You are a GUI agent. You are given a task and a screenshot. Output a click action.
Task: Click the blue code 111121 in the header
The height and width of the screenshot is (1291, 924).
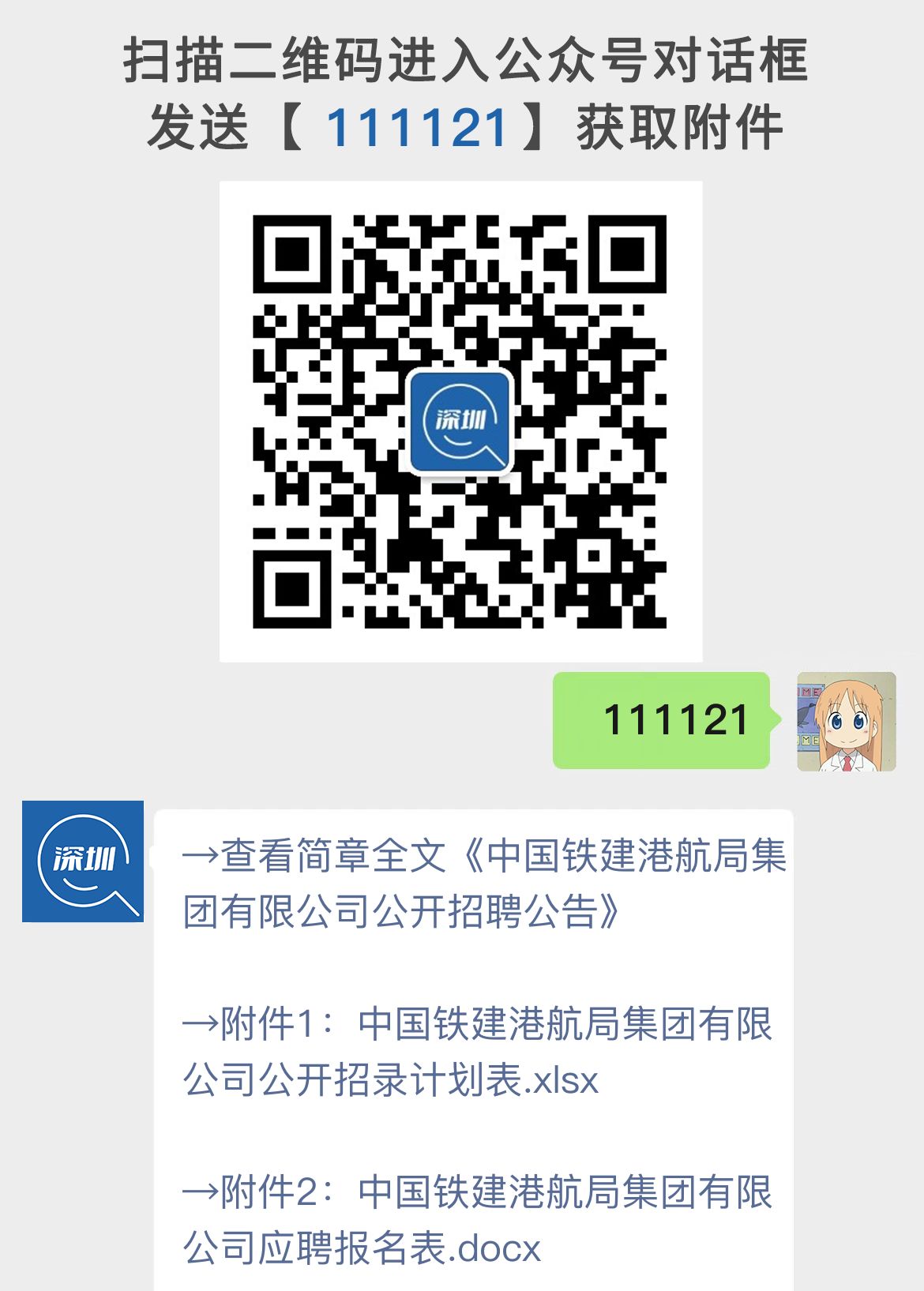[419, 126]
